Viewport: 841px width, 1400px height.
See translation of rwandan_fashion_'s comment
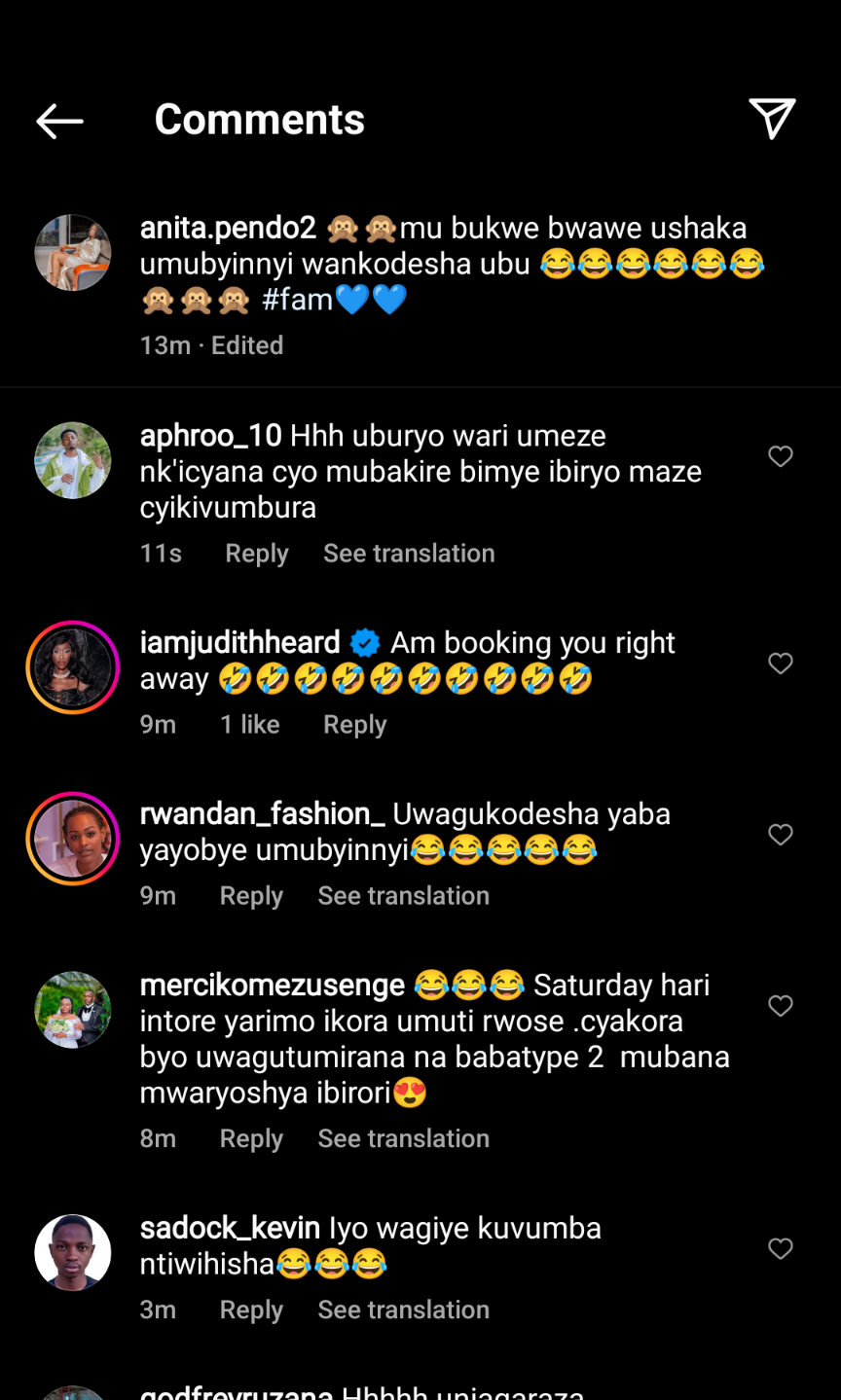point(403,896)
